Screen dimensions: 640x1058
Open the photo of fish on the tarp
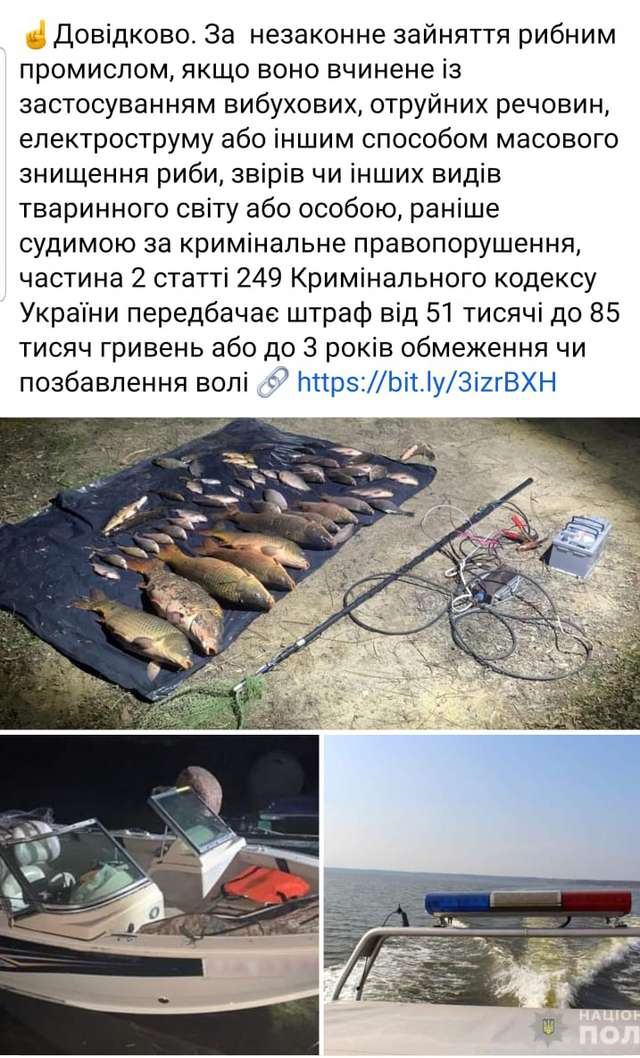(x=320, y=572)
